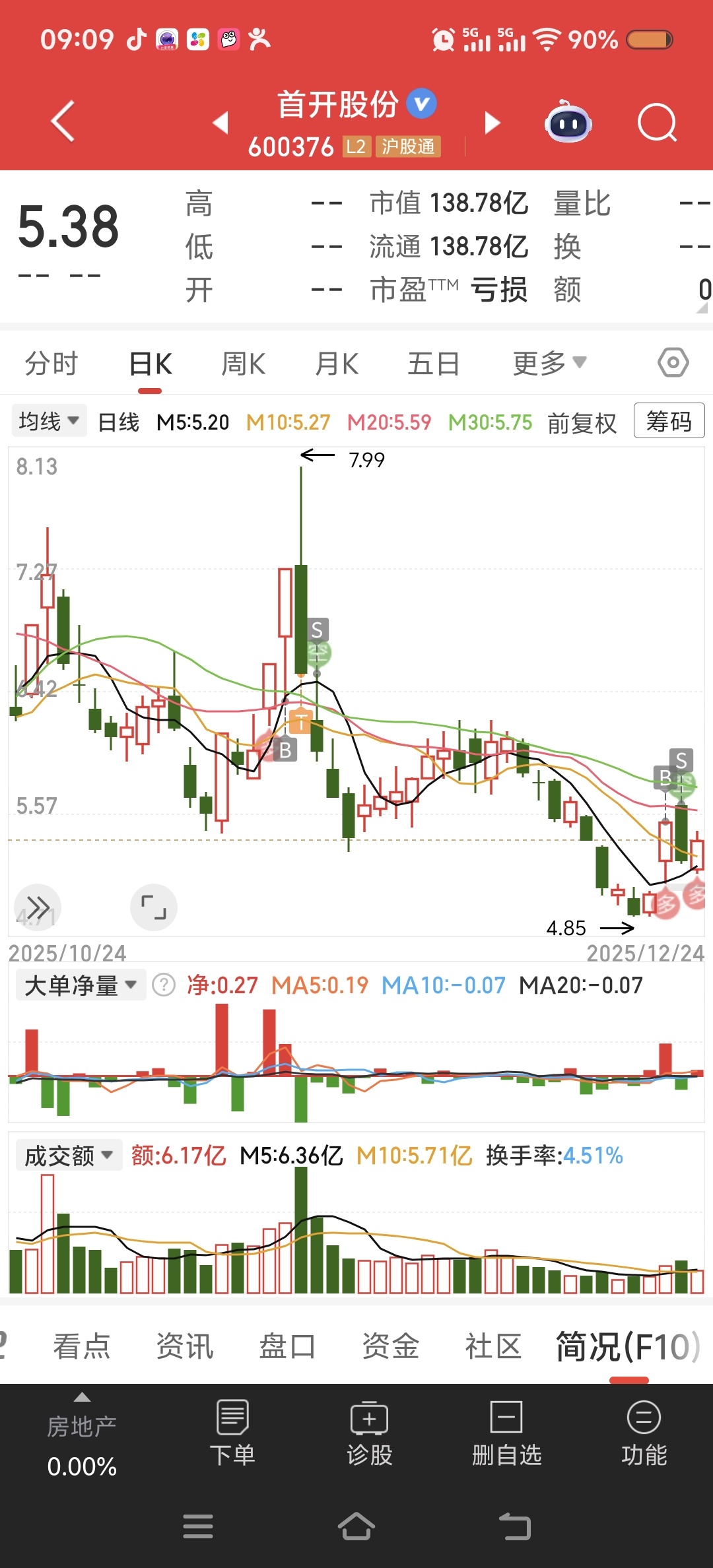
Task: Open stock search
Action: [657, 123]
